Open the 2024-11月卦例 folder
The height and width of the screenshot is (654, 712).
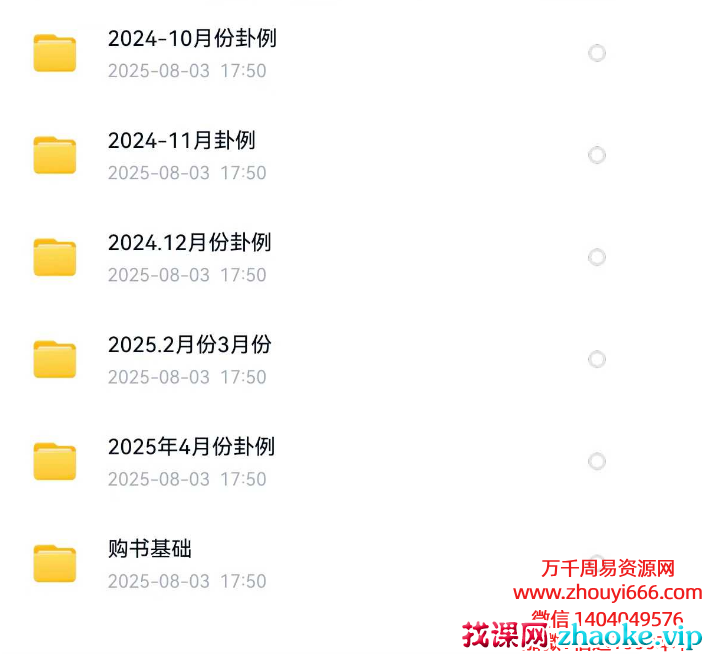tap(181, 141)
